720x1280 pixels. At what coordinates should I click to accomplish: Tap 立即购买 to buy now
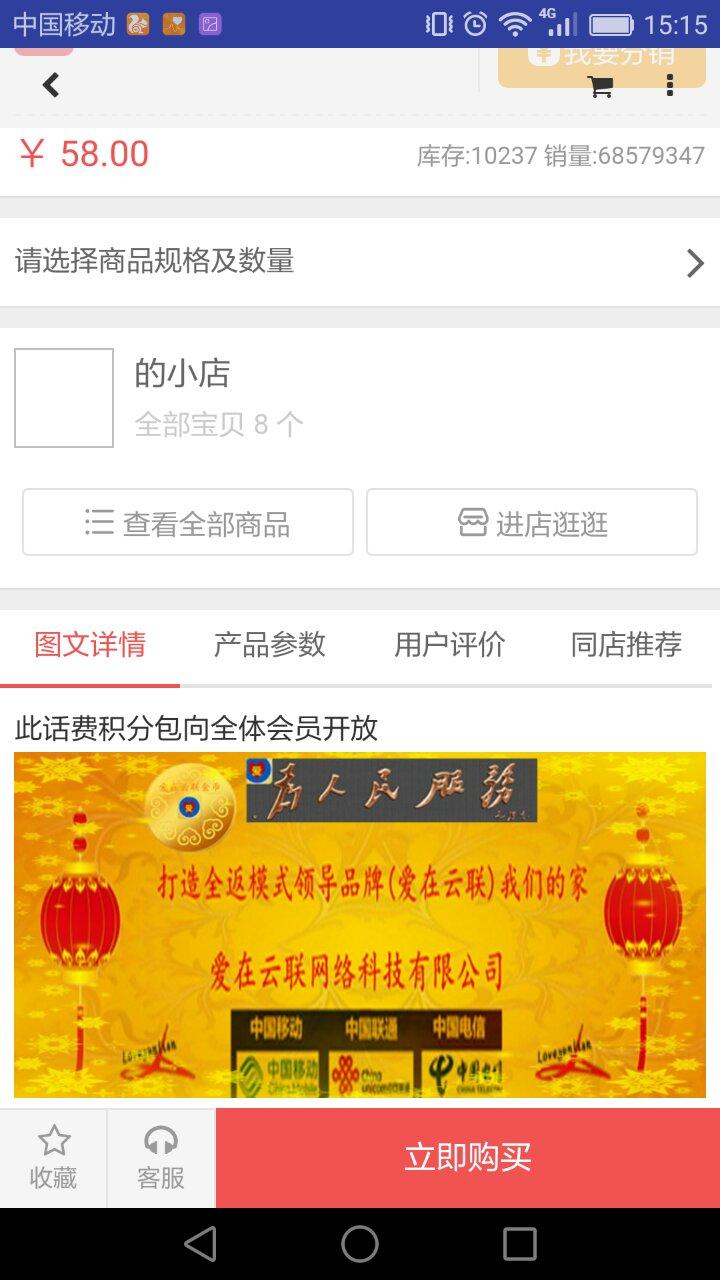pos(468,1158)
